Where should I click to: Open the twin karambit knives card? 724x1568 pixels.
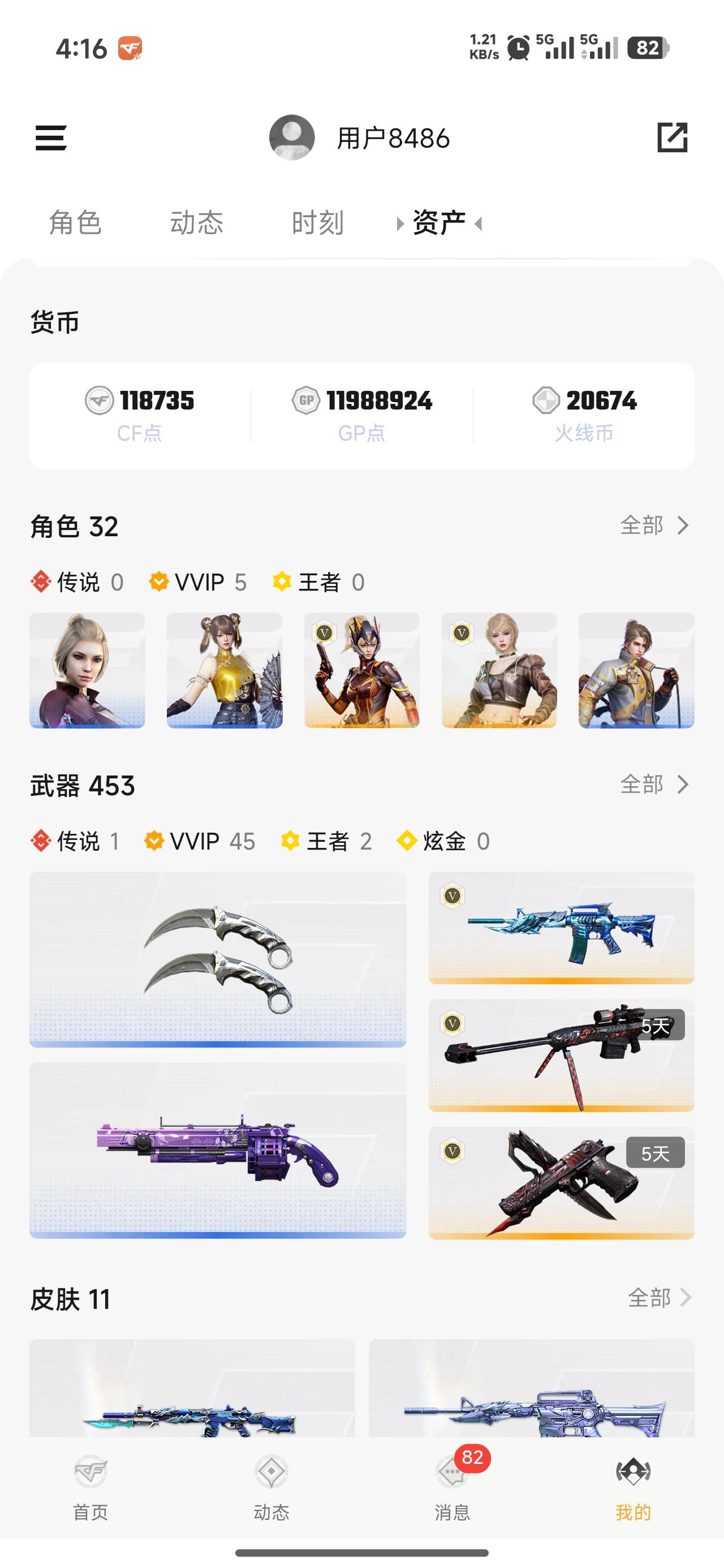[x=217, y=959]
